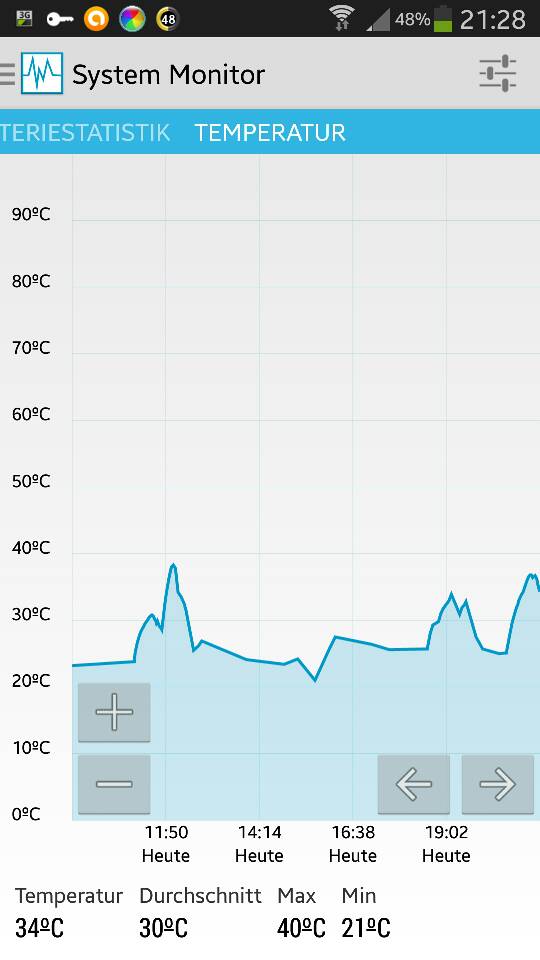Zoom out the graph with minus button

(x=114, y=784)
